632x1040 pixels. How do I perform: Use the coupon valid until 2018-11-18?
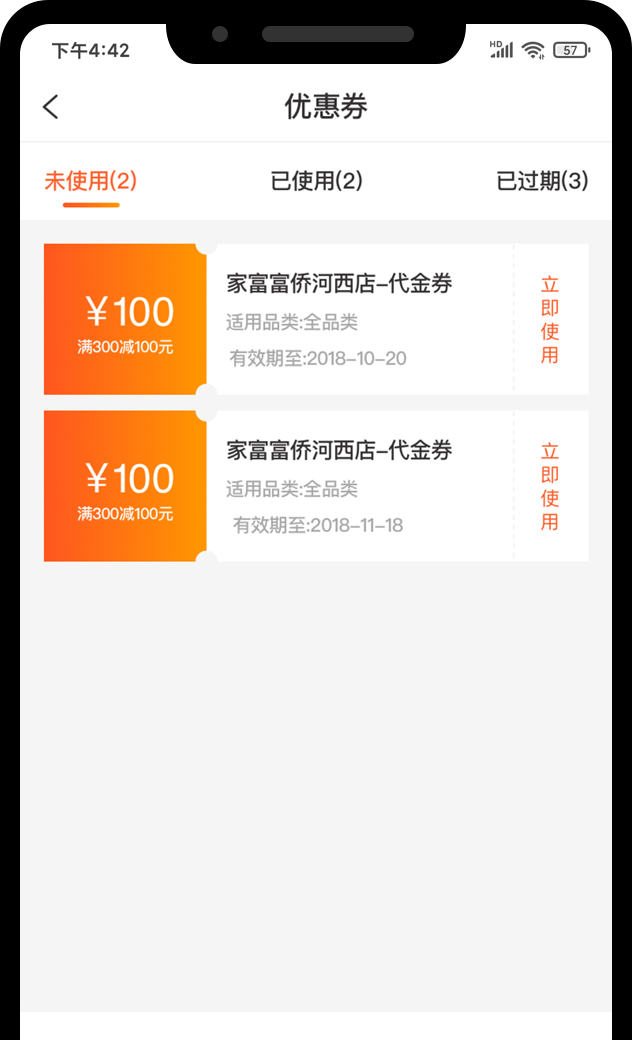click(550, 486)
